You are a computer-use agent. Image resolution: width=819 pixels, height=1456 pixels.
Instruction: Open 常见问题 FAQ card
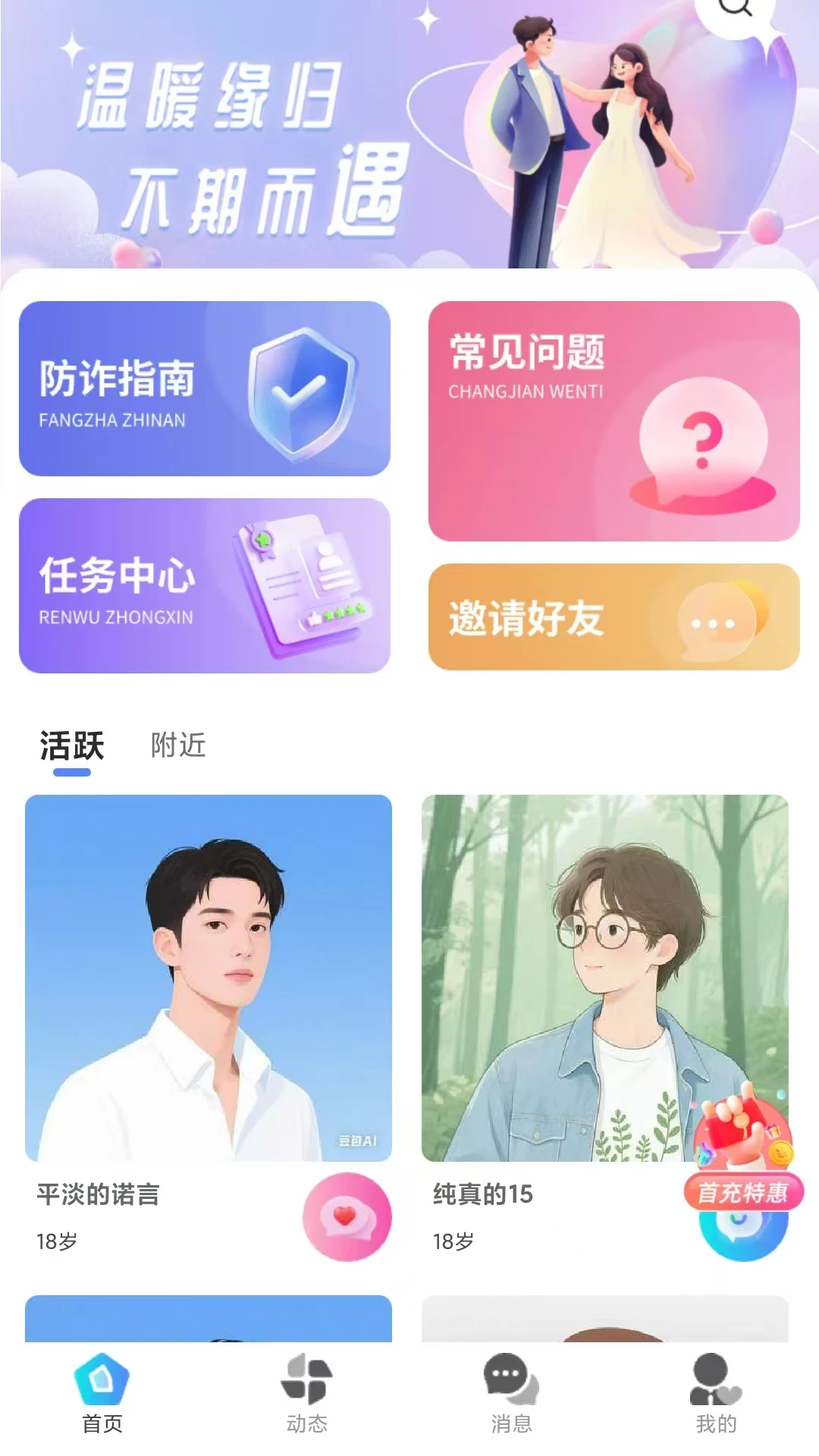[x=613, y=421]
